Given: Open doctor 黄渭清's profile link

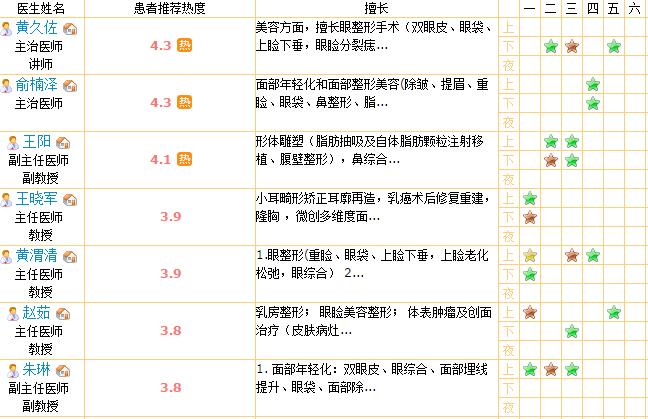Looking at the screenshot, I should coord(37,255).
